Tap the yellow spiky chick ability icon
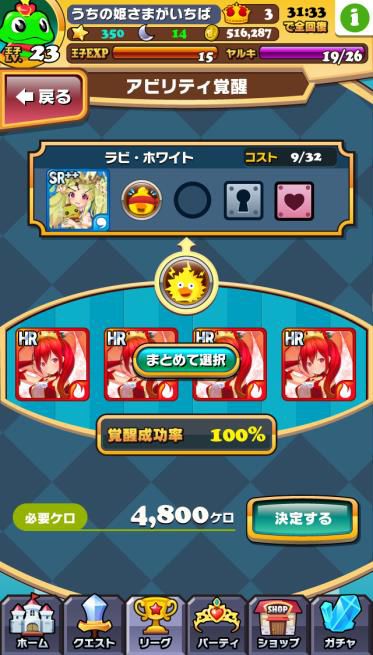Screen dimensions: 373x655 click(x=186, y=285)
